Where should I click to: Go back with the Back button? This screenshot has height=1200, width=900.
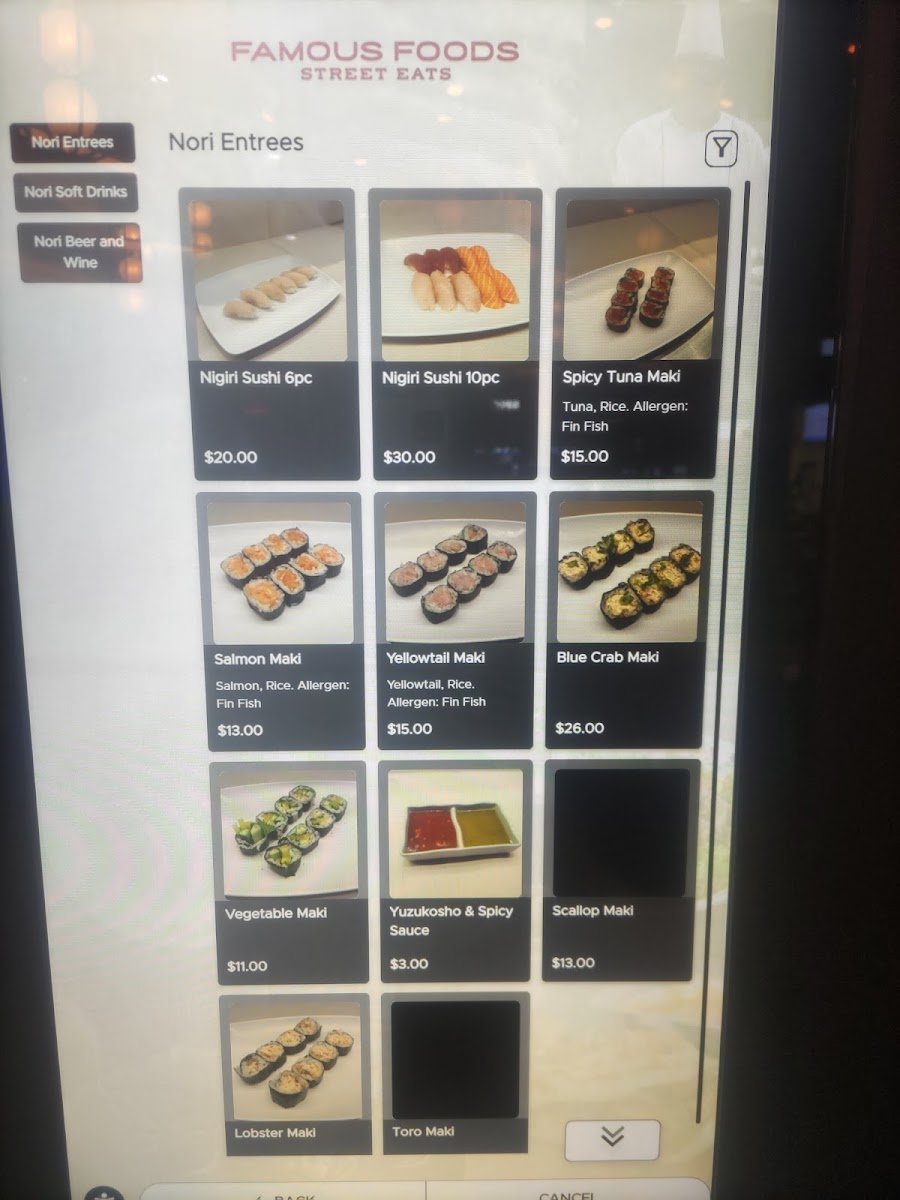point(285,1193)
